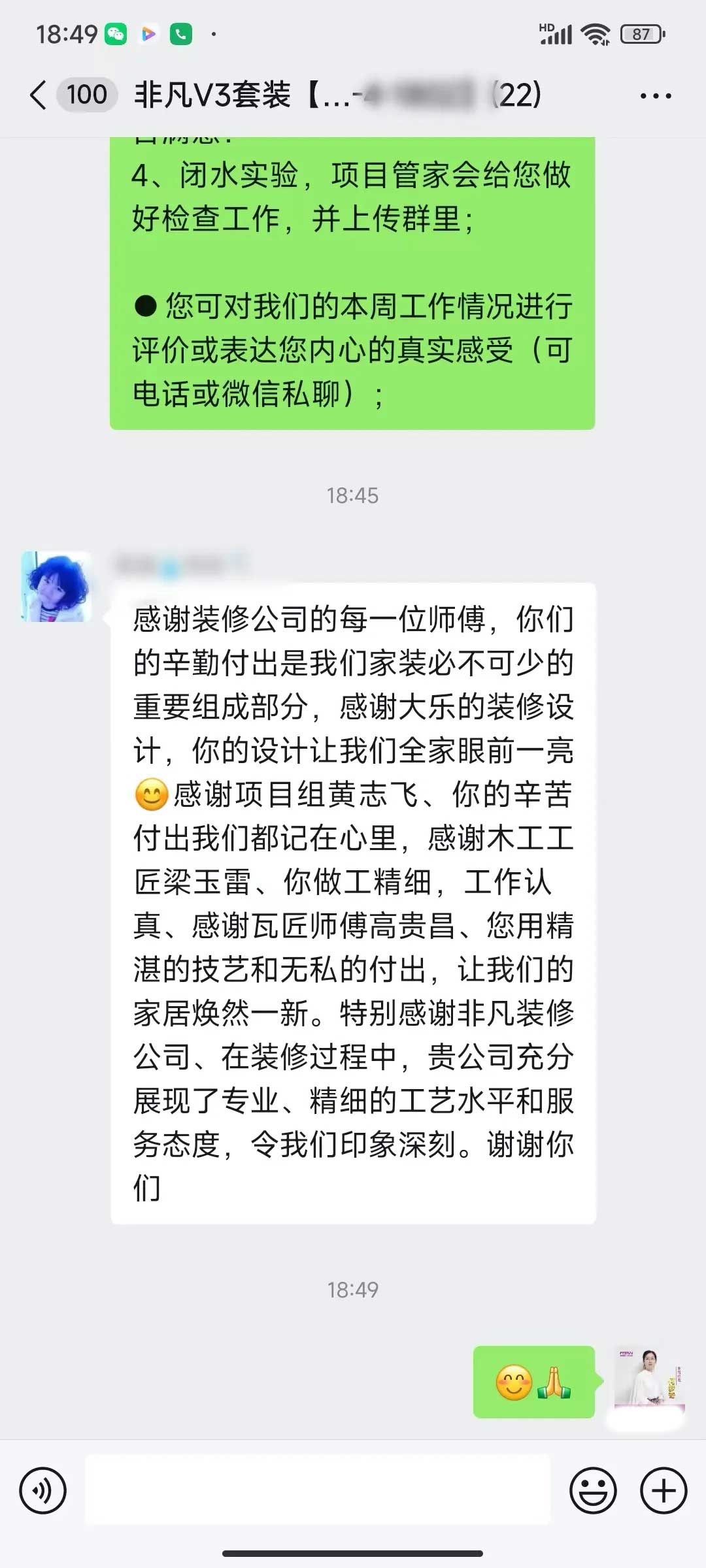Open my own avatar beside emoji message

point(648,1382)
